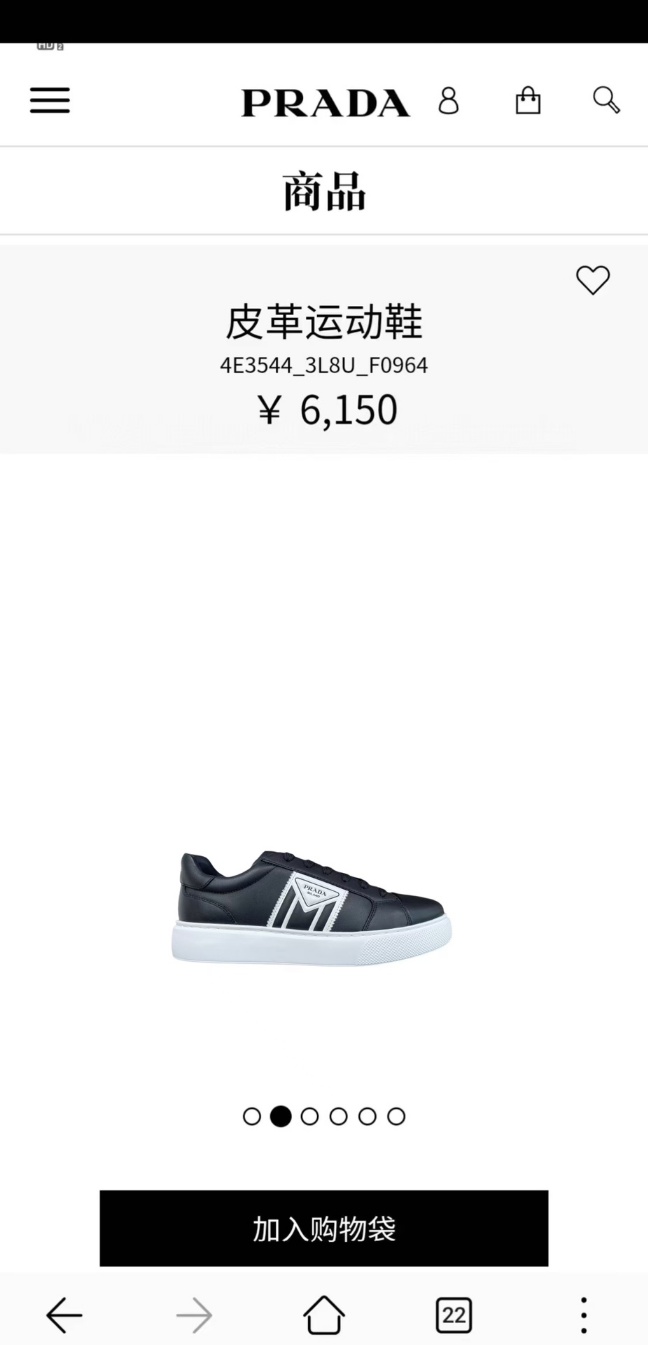Open the account profile icon

(448, 100)
